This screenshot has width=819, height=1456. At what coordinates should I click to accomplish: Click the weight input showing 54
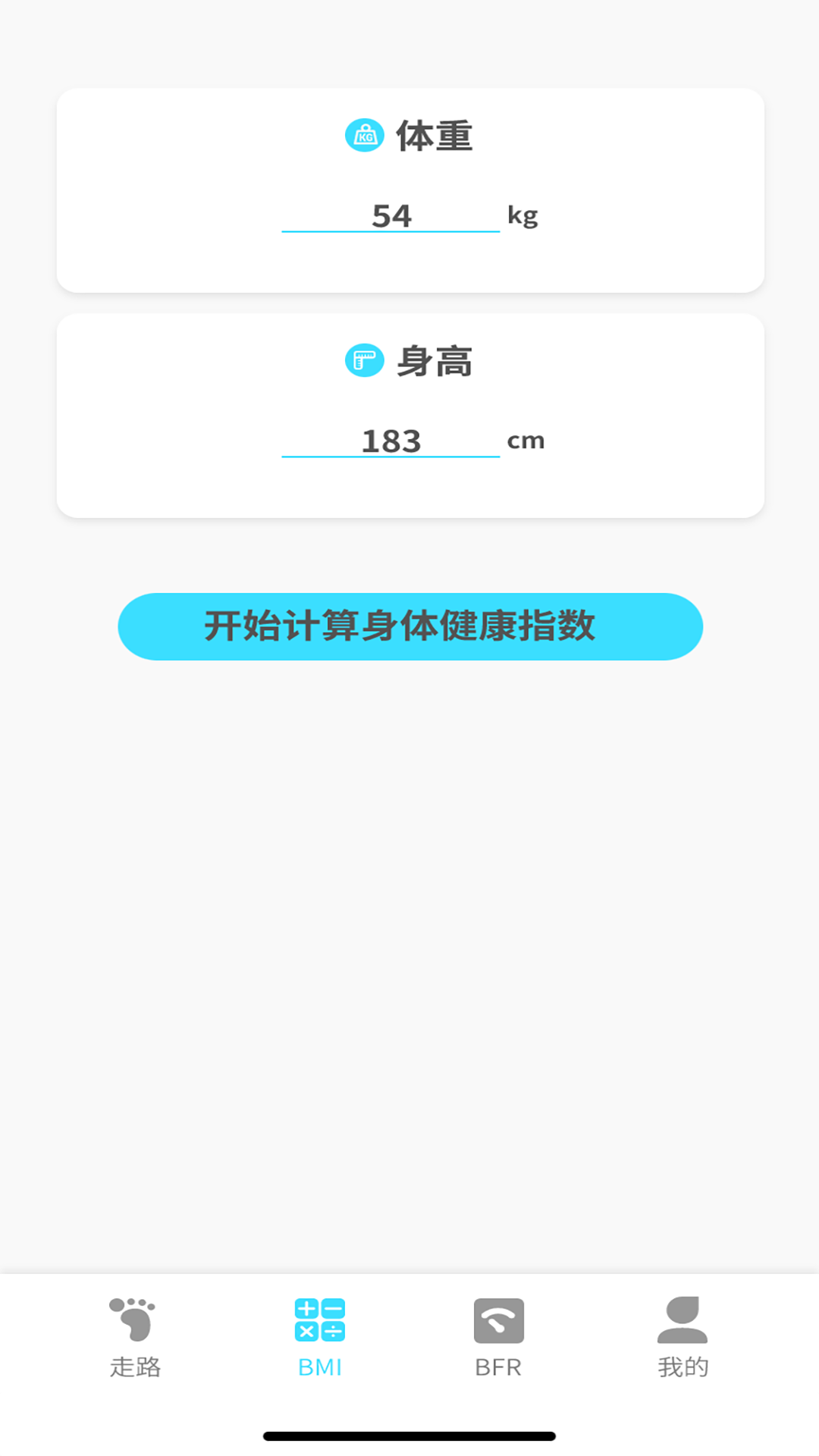click(391, 215)
